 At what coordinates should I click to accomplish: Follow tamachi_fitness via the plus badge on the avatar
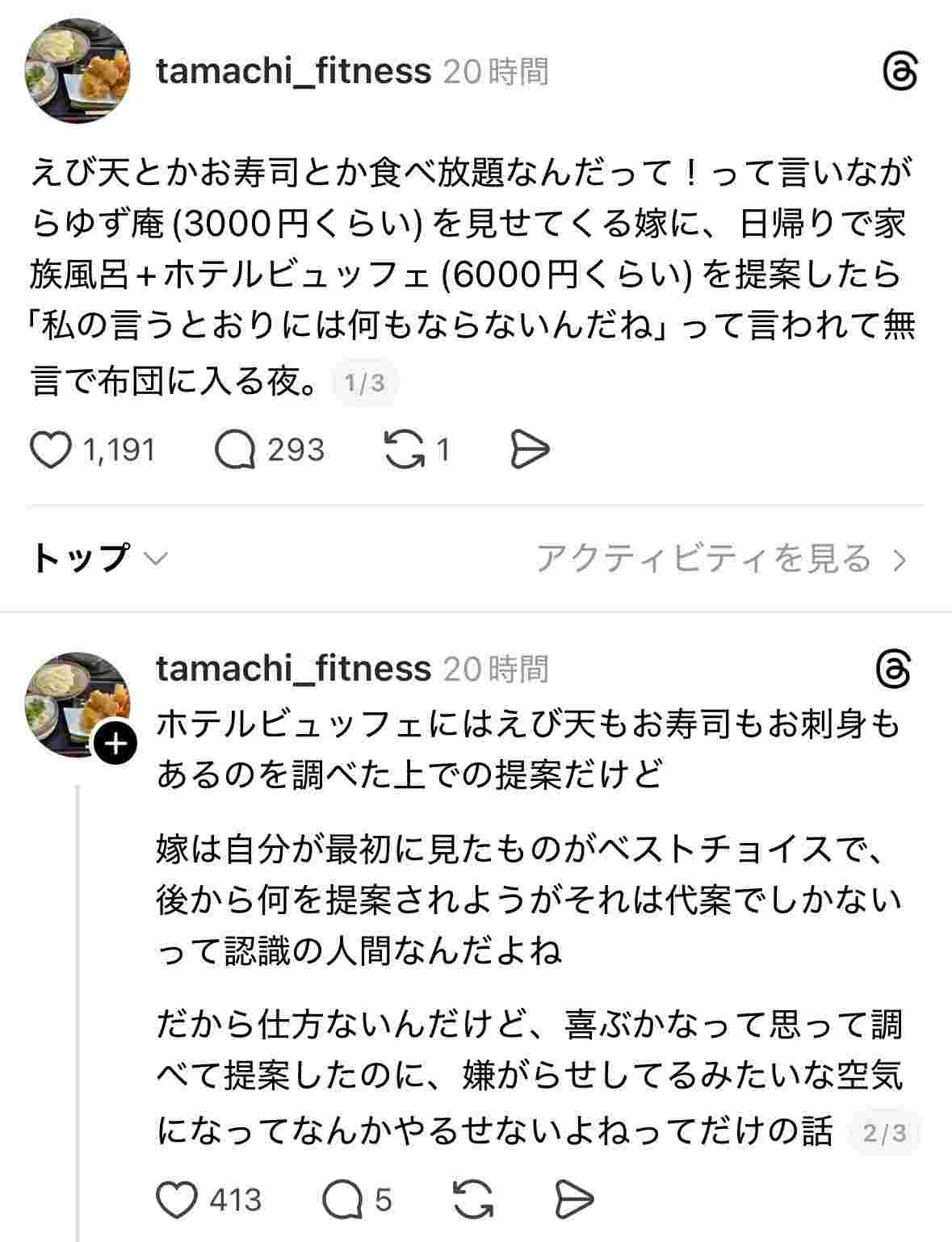(116, 745)
